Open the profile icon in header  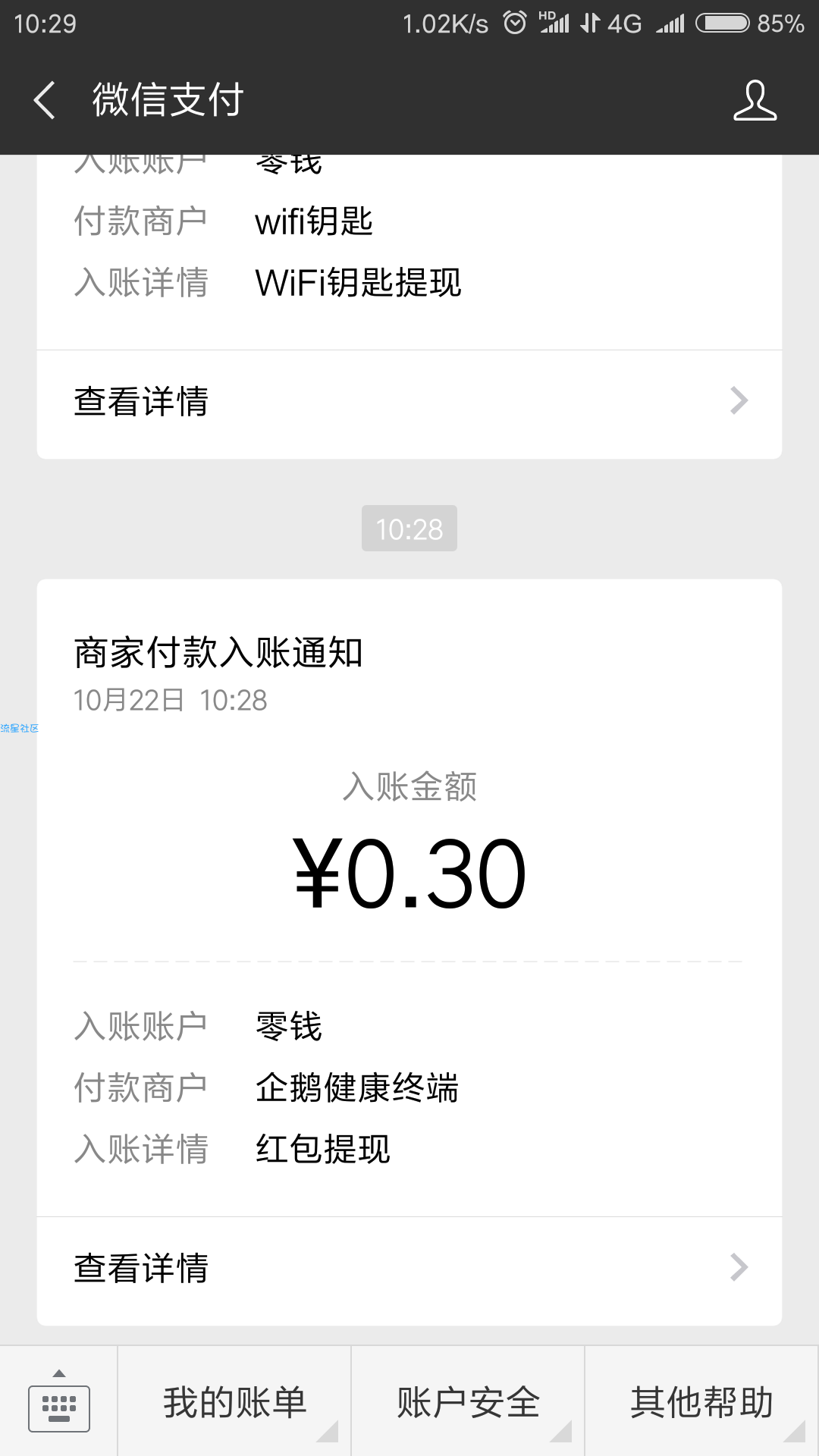(755, 100)
